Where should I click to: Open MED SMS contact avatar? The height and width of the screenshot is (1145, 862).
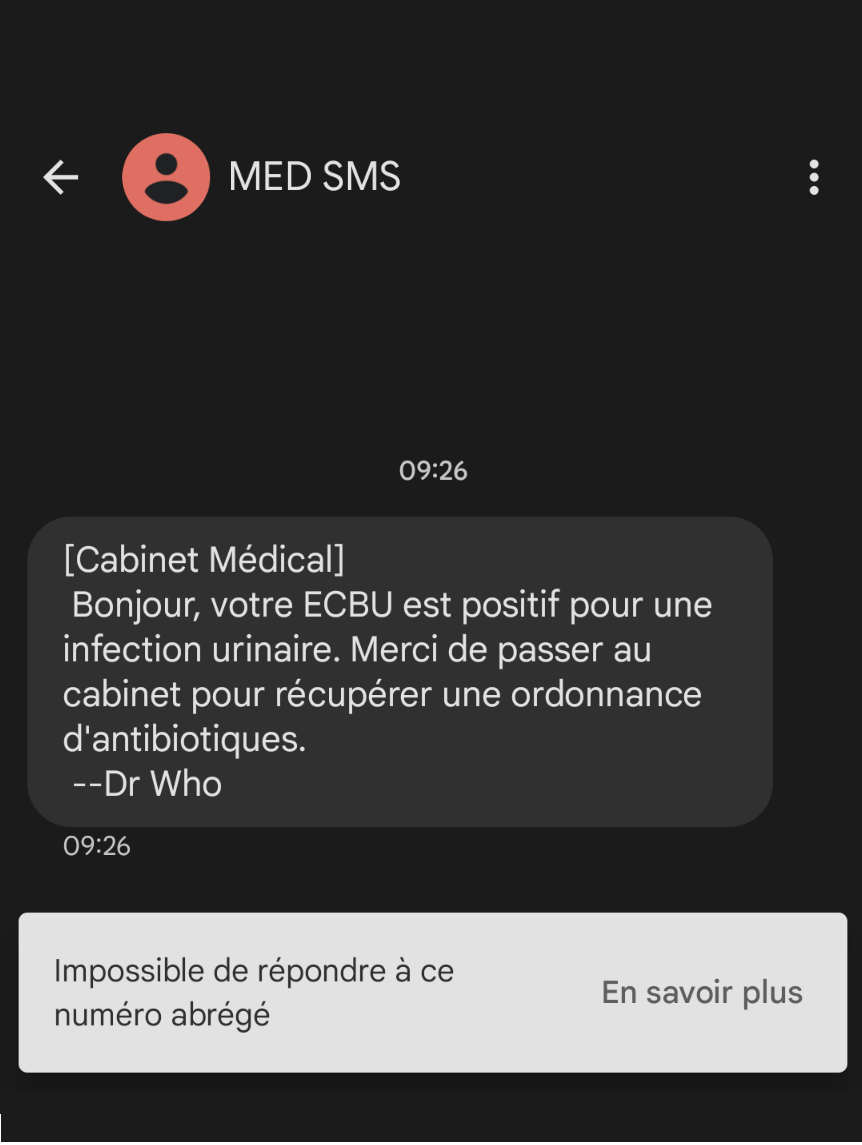pos(166,177)
